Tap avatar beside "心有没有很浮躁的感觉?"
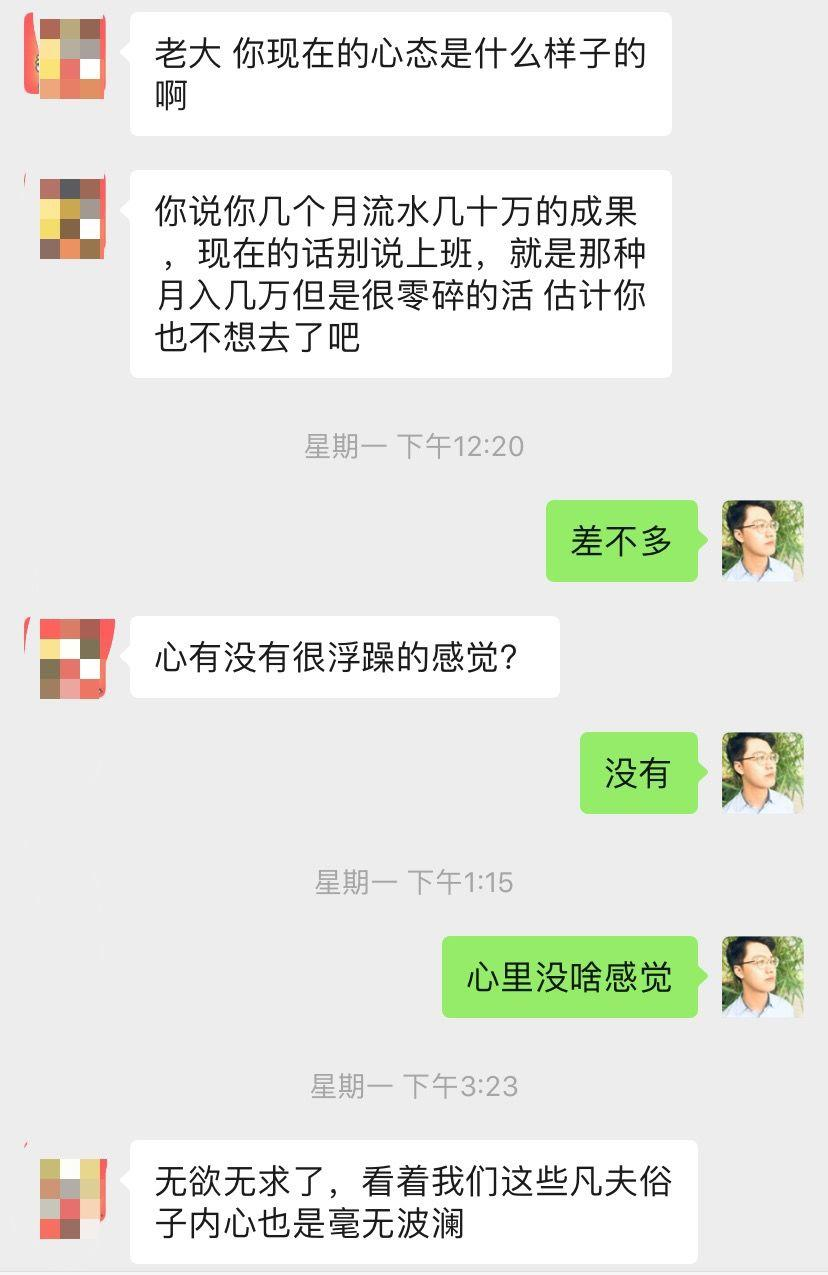 point(69,658)
